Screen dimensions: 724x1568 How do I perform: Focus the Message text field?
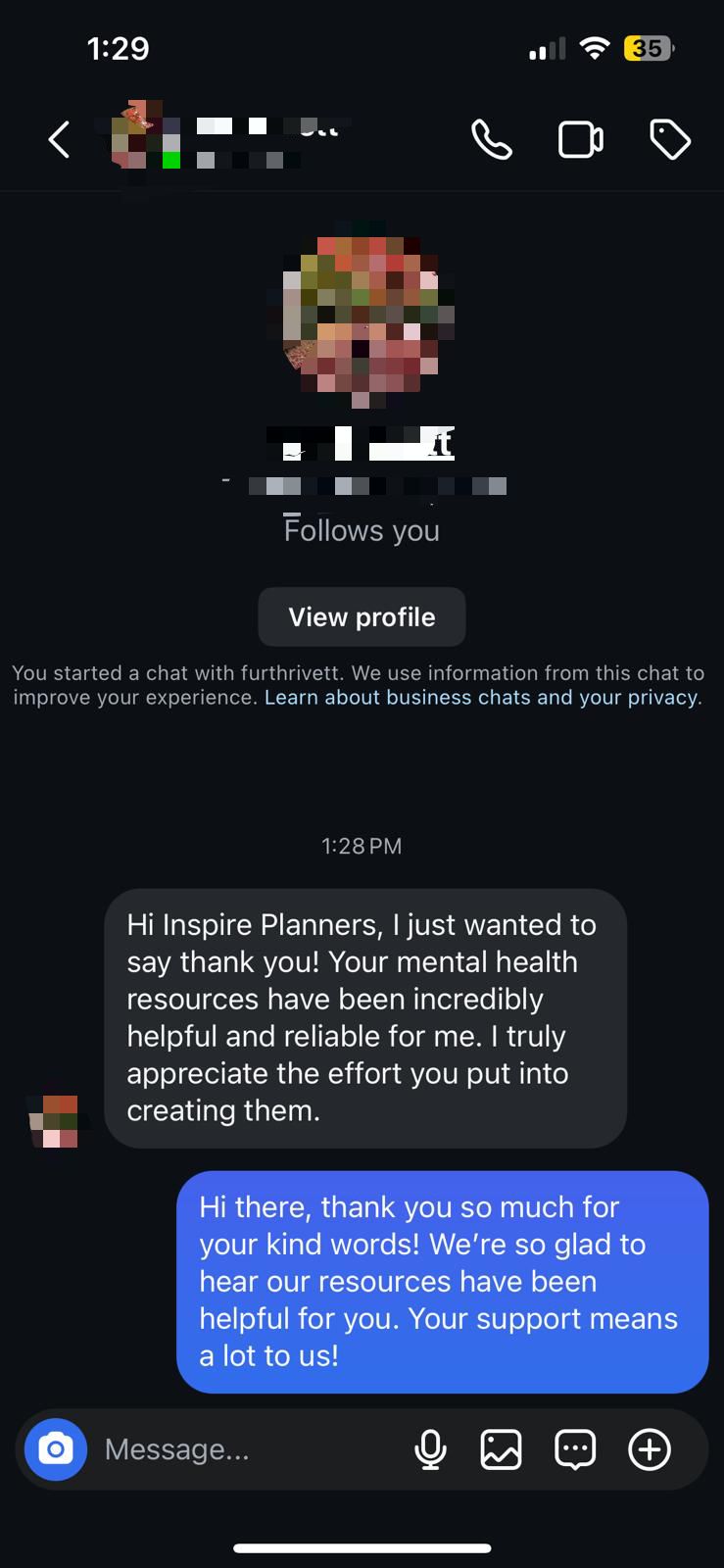[245, 1449]
